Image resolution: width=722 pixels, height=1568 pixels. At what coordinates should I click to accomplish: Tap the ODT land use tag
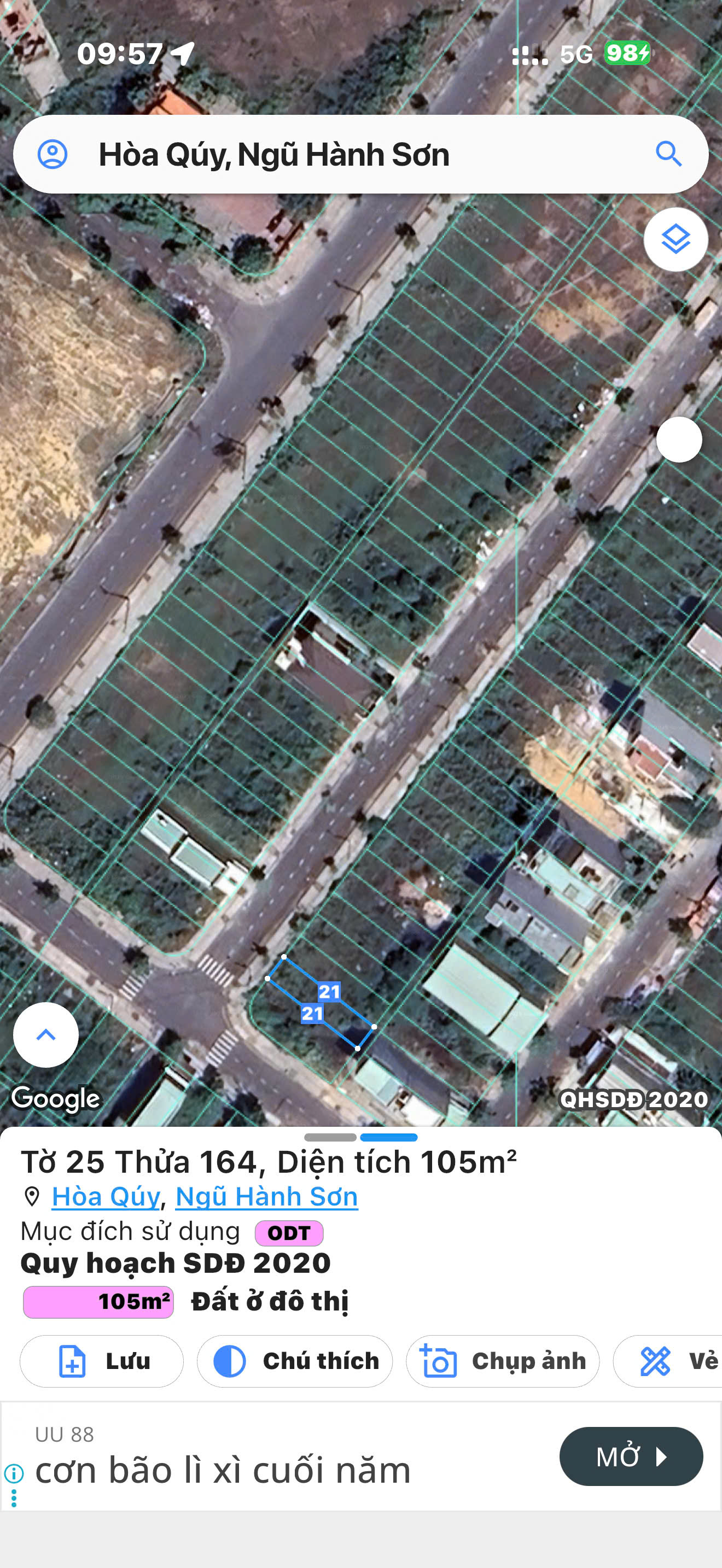pyautogui.click(x=289, y=1233)
